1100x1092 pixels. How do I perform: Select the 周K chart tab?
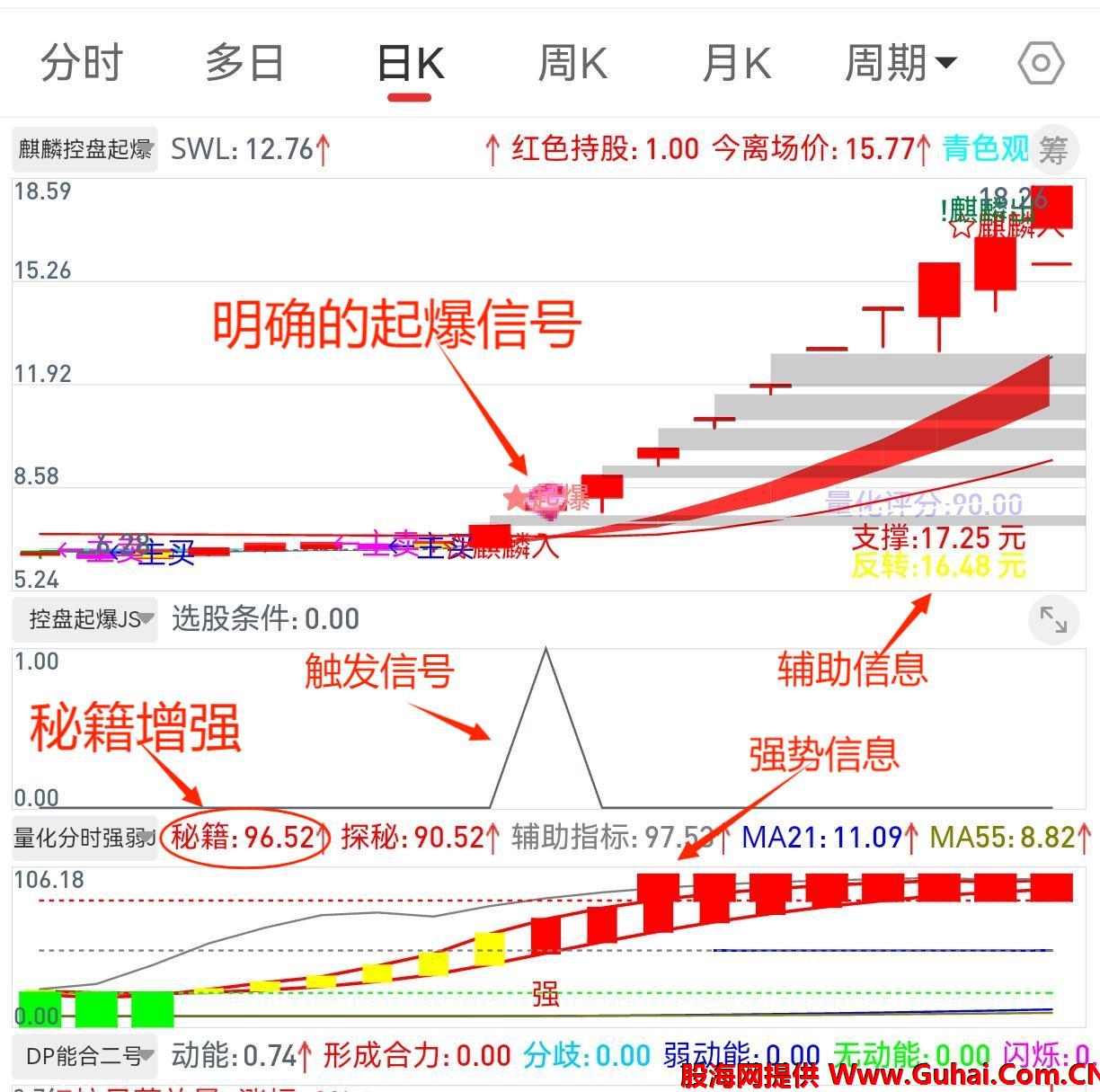click(x=572, y=64)
